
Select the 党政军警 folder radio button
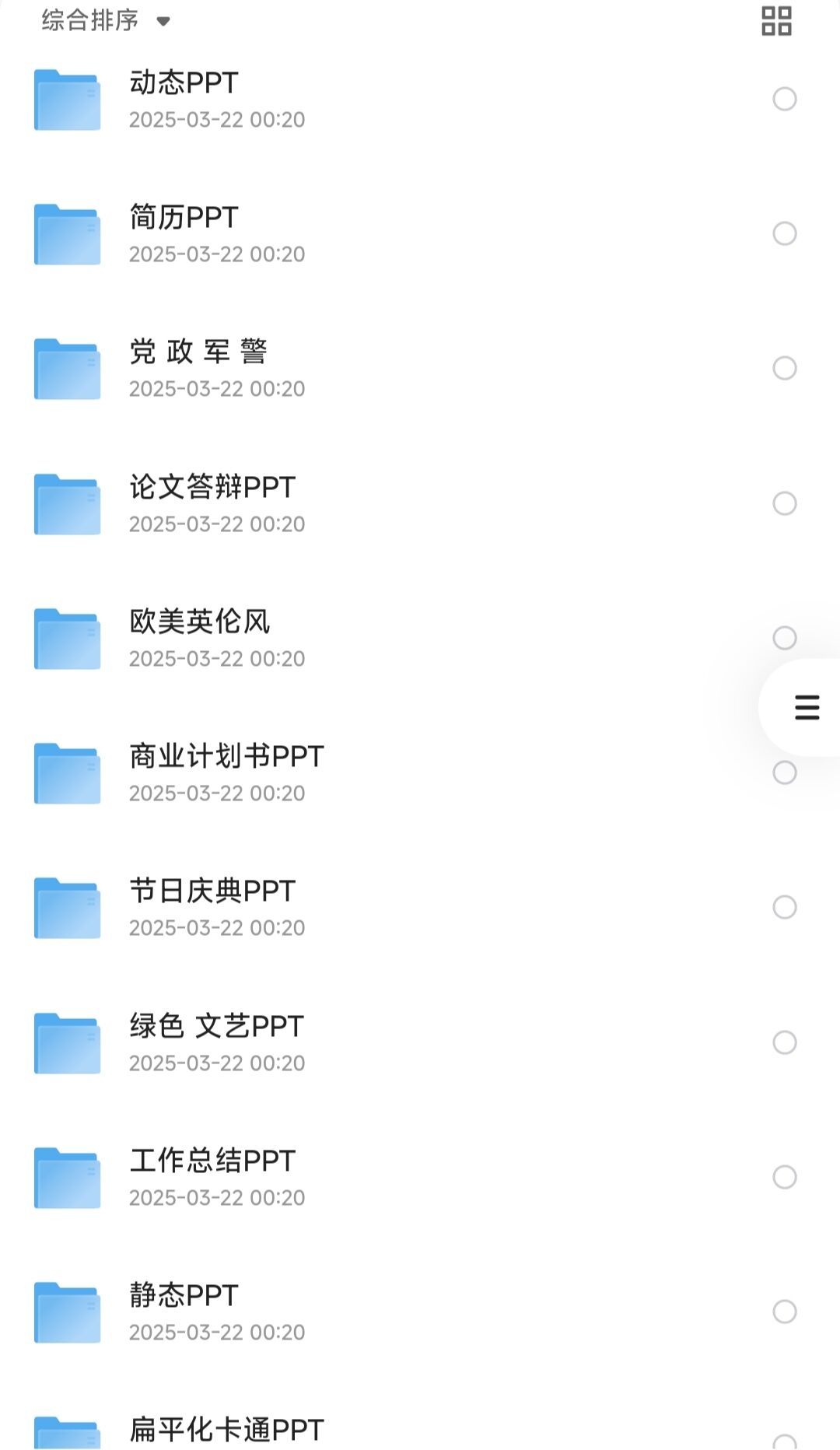tap(785, 368)
